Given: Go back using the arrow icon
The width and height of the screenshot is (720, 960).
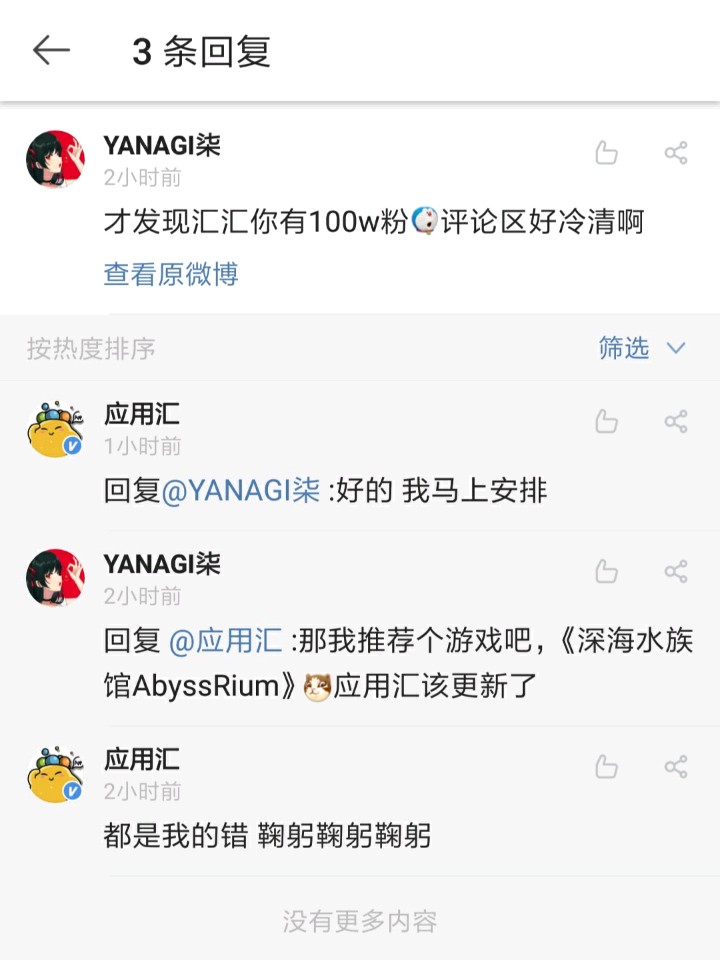Looking at the screenshot, I should point(51,51).
